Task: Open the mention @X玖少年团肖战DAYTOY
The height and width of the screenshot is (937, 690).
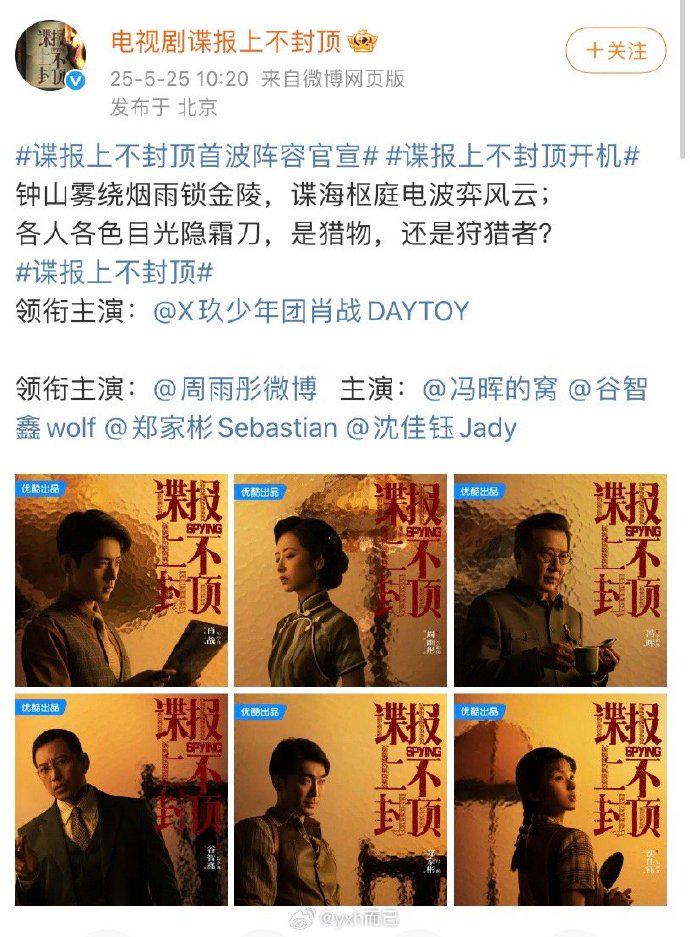Action: (310, 311)
